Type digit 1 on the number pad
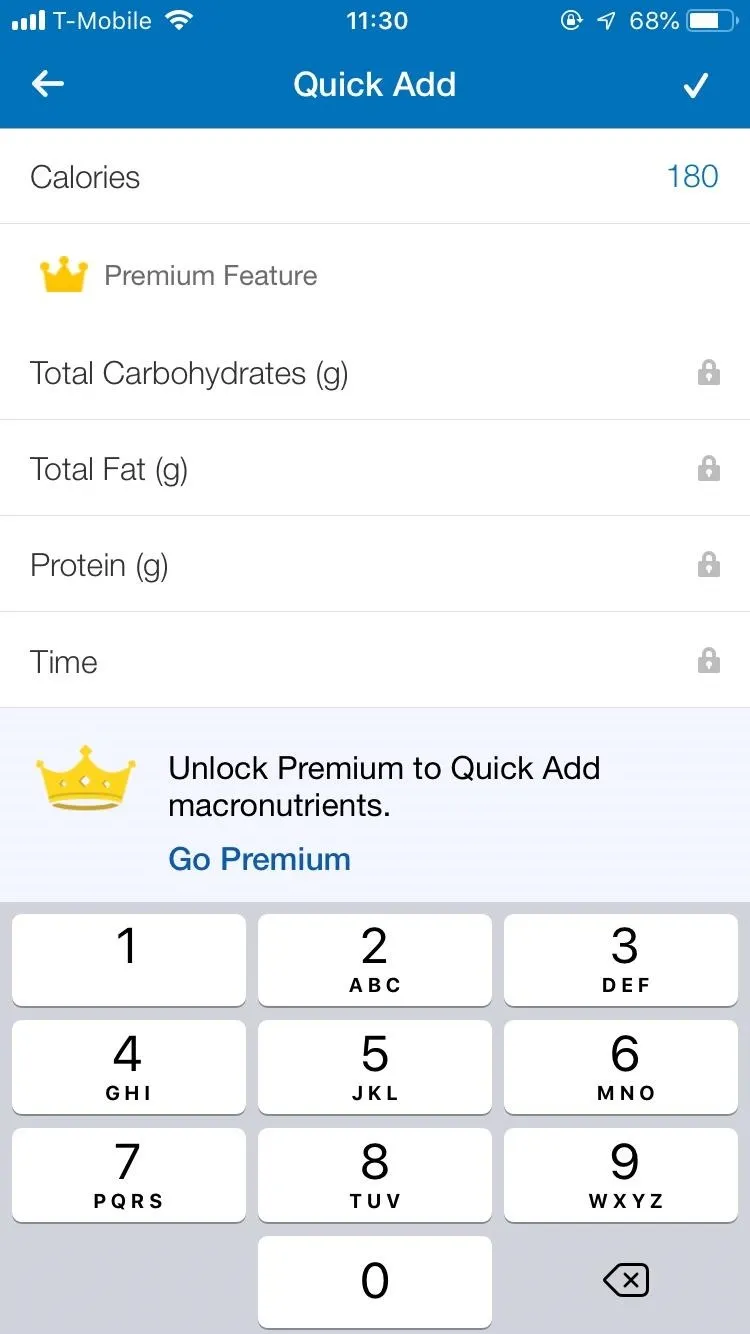Viewport: 750px width, 1334px height. click(x=128, y=959)
